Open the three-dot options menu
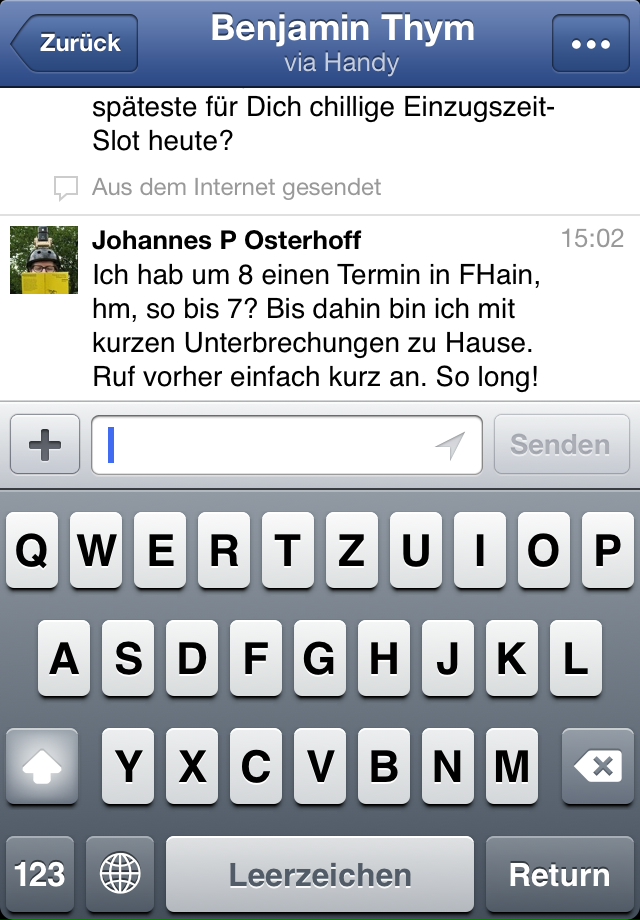 591,43
